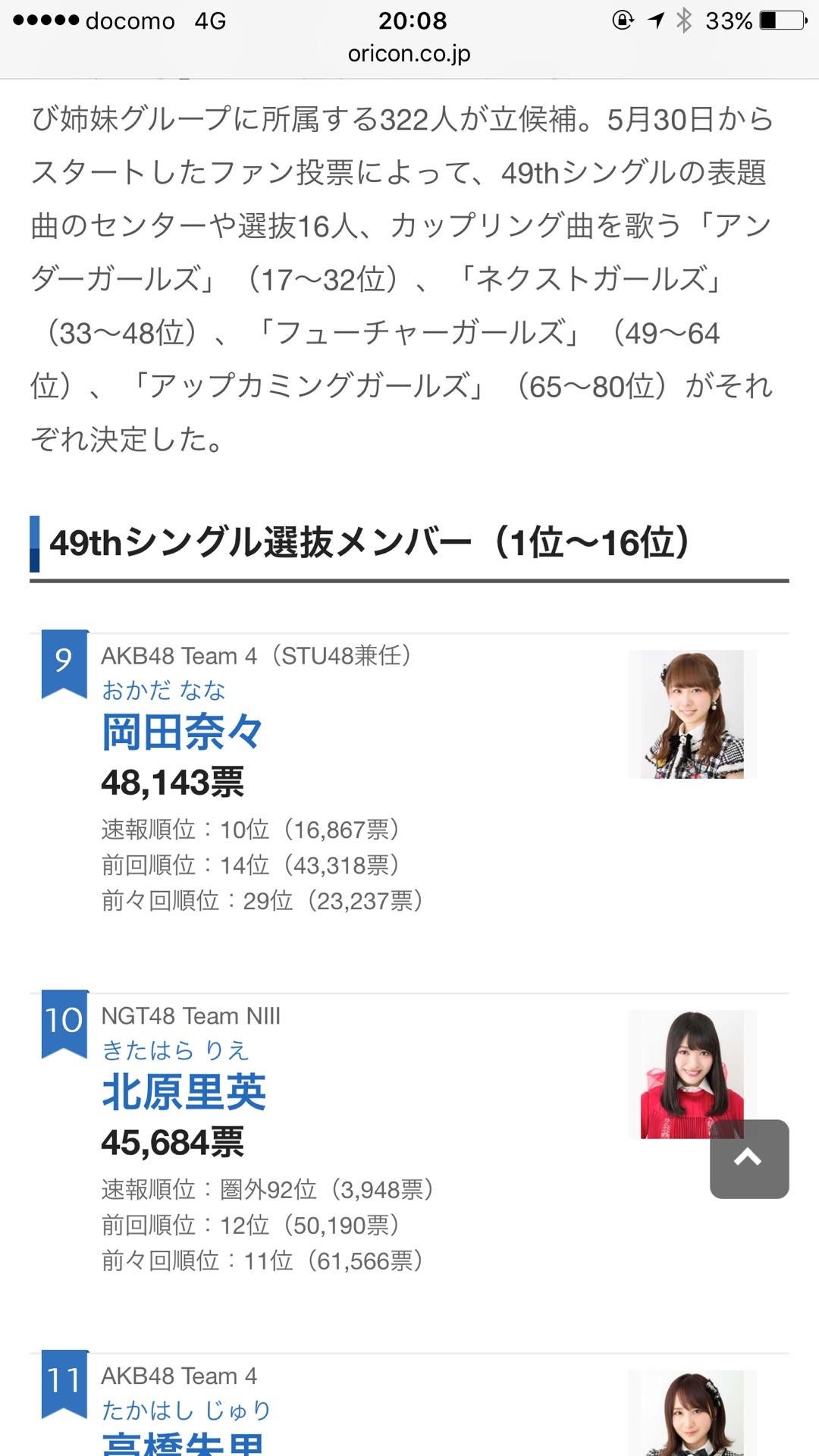Tap the scroll-to-top arrow button
Image resolution: width=819 pixels, height=1456 pixels.
tap(748, 1158)
